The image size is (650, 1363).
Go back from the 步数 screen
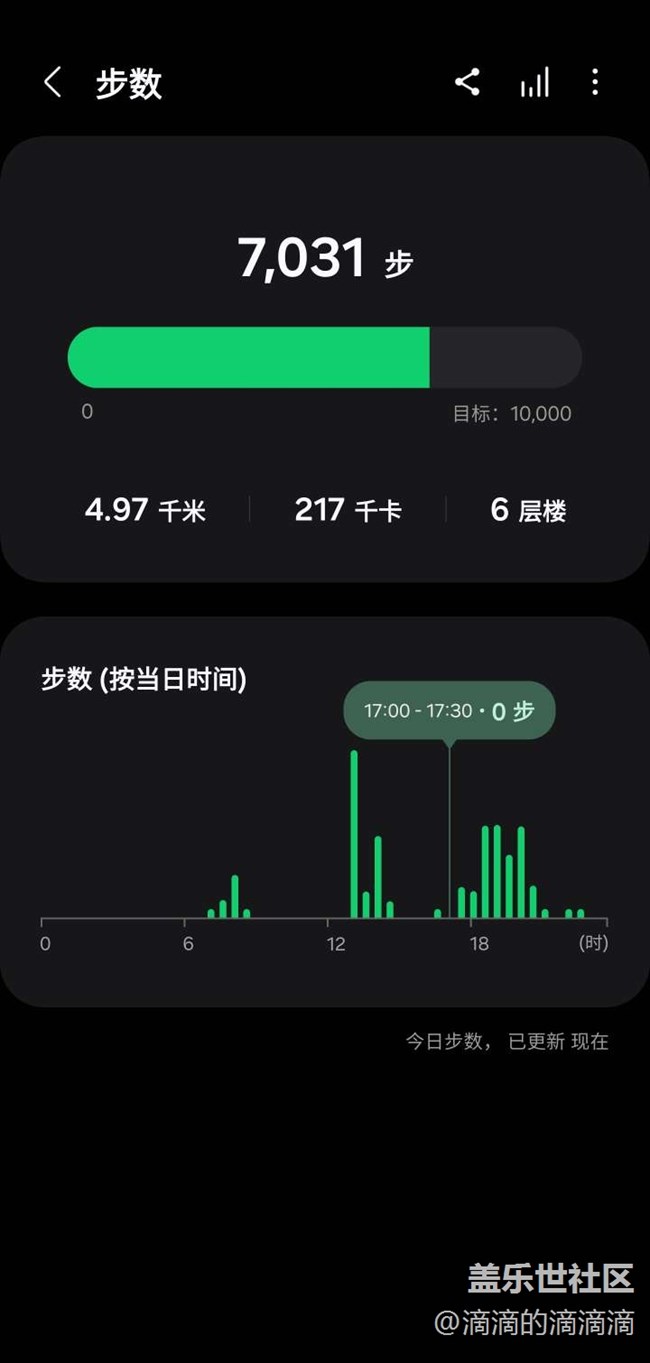[53, 82]
